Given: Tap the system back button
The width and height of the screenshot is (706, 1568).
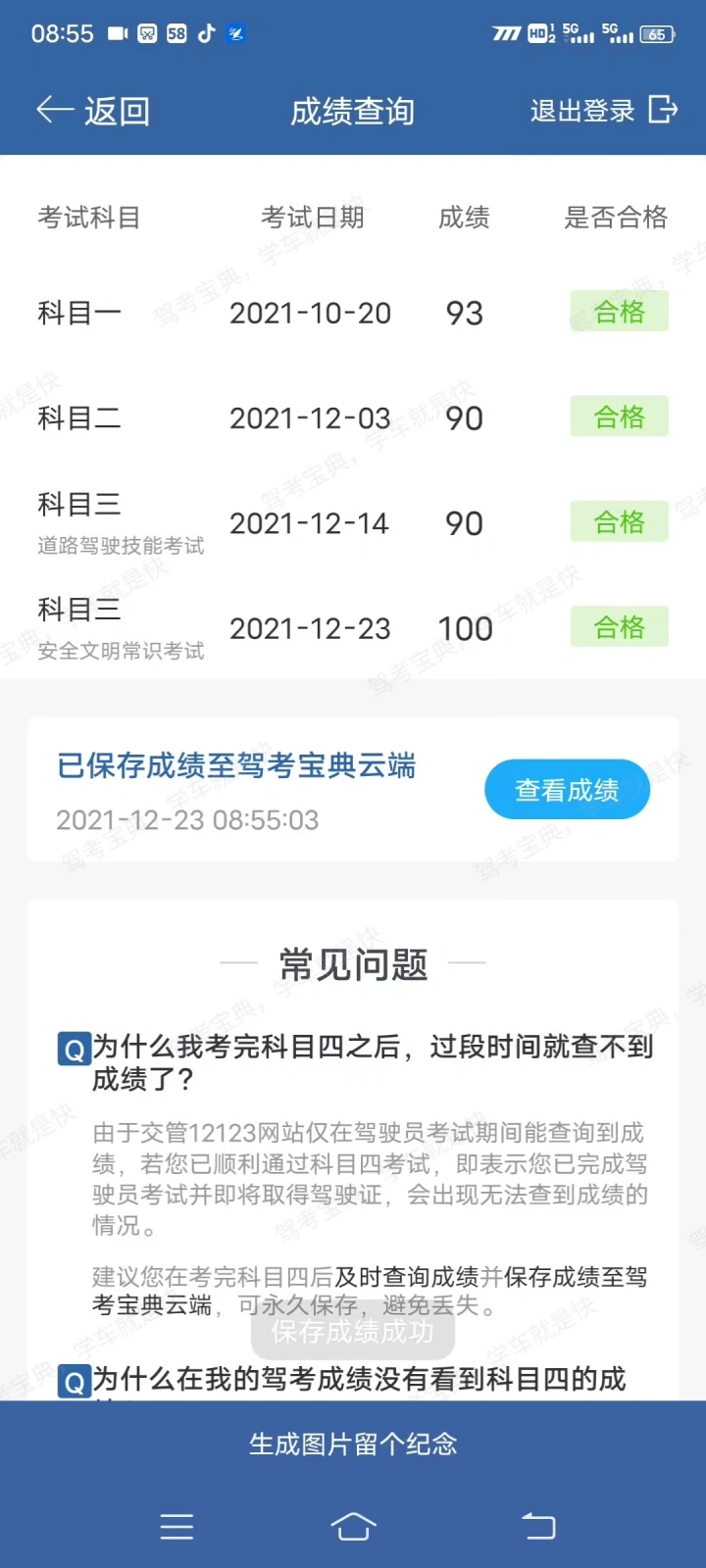Looking at the screenshot, I should (537, 1527).
